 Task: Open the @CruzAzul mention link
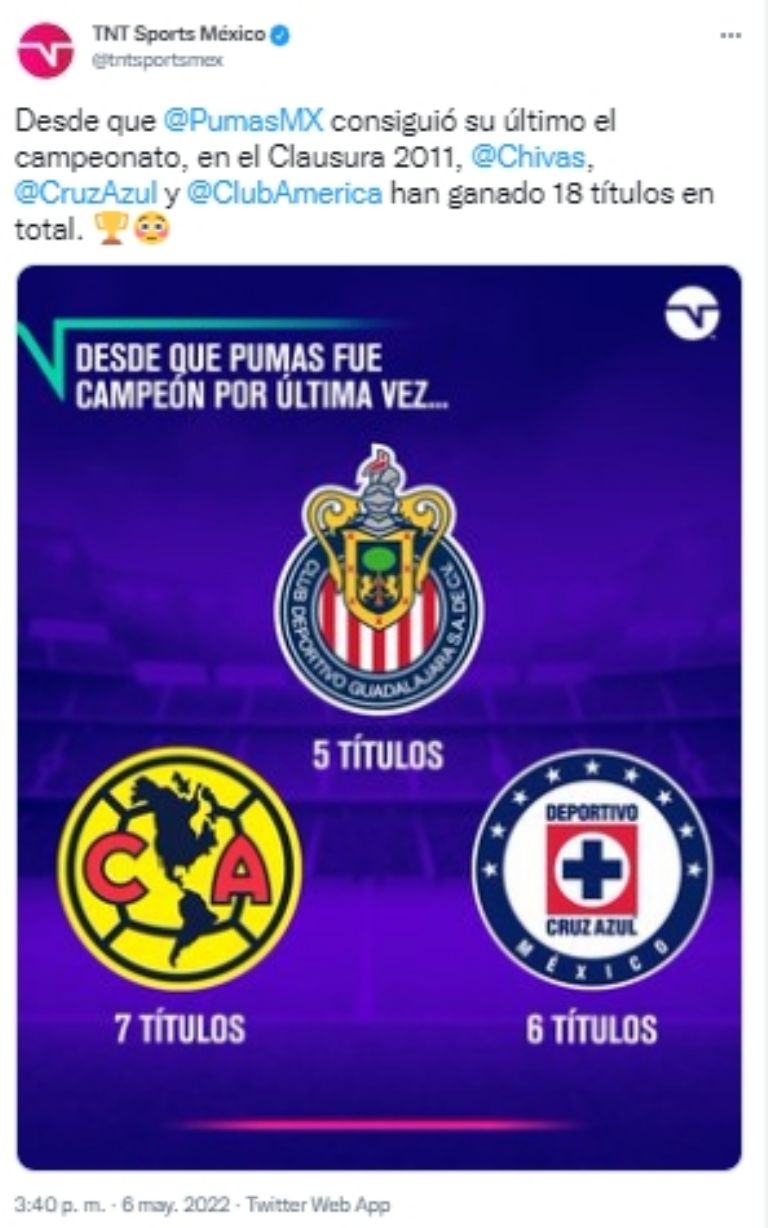click(x=86, y=193)
